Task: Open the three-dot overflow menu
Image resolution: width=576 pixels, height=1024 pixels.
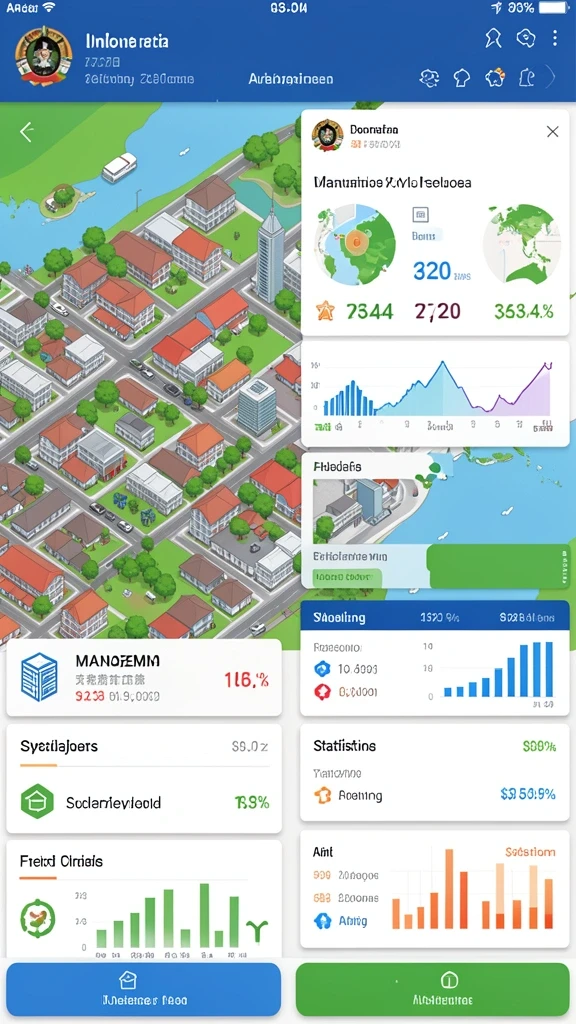Action: tap(555, 38)
